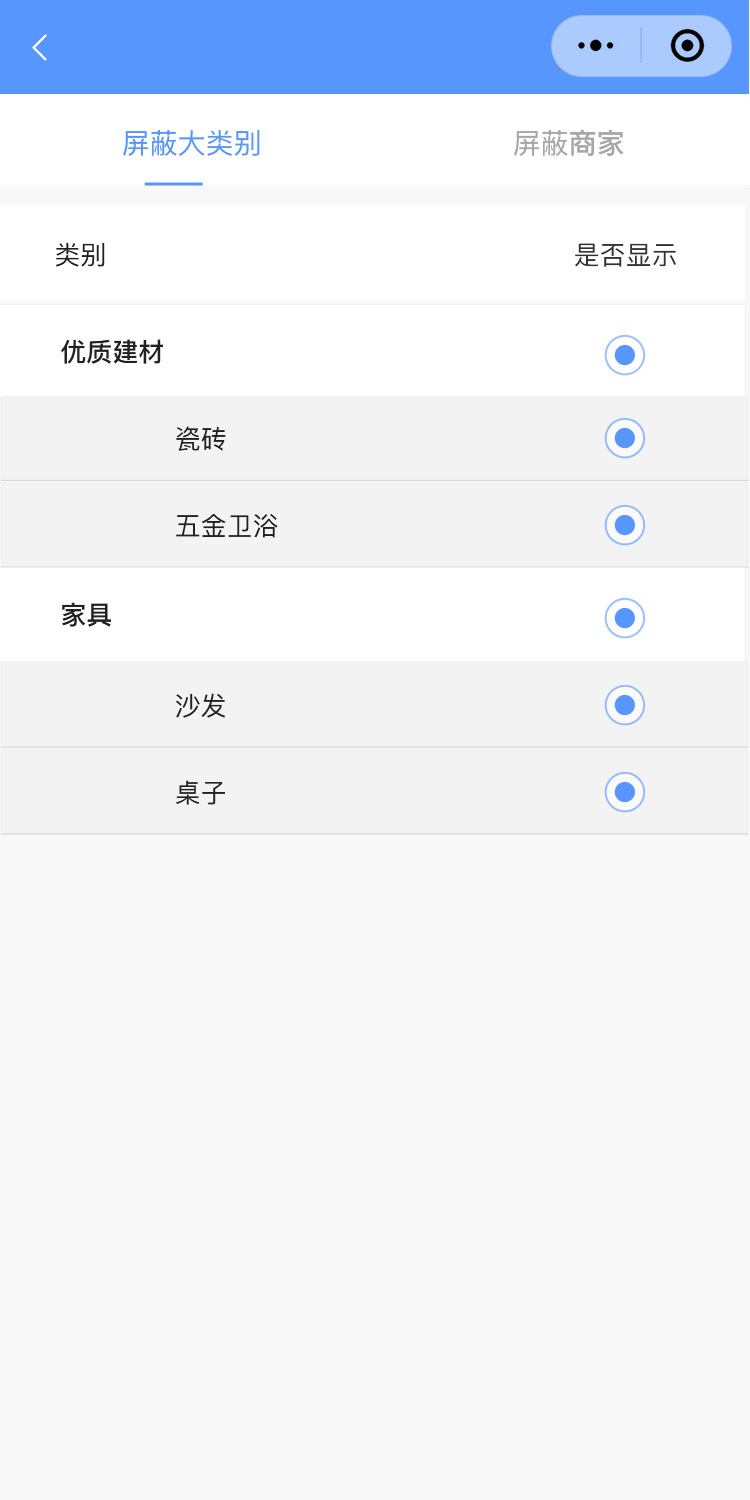The image size is (750, 1500).
Task: Open the mini program more options menu
Action: (596, 46)
